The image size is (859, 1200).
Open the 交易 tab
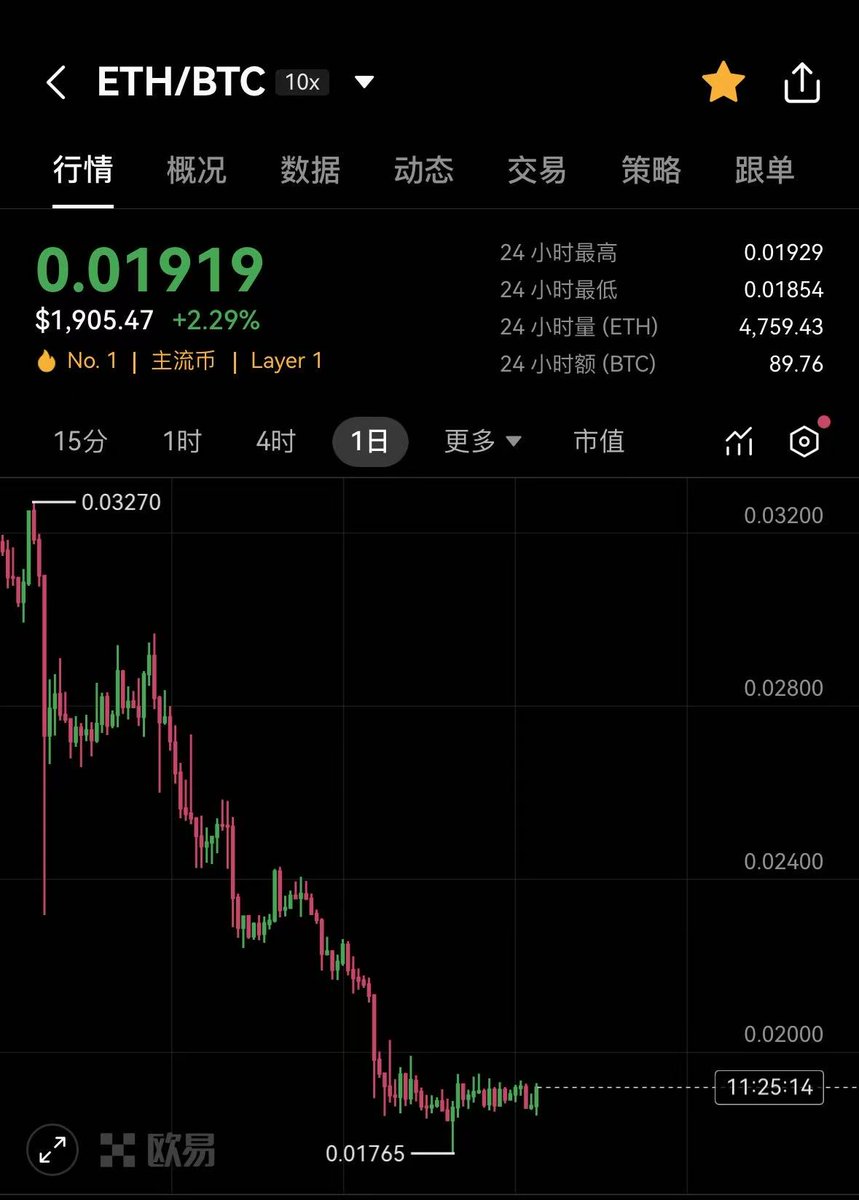click(x=537, y=170)
